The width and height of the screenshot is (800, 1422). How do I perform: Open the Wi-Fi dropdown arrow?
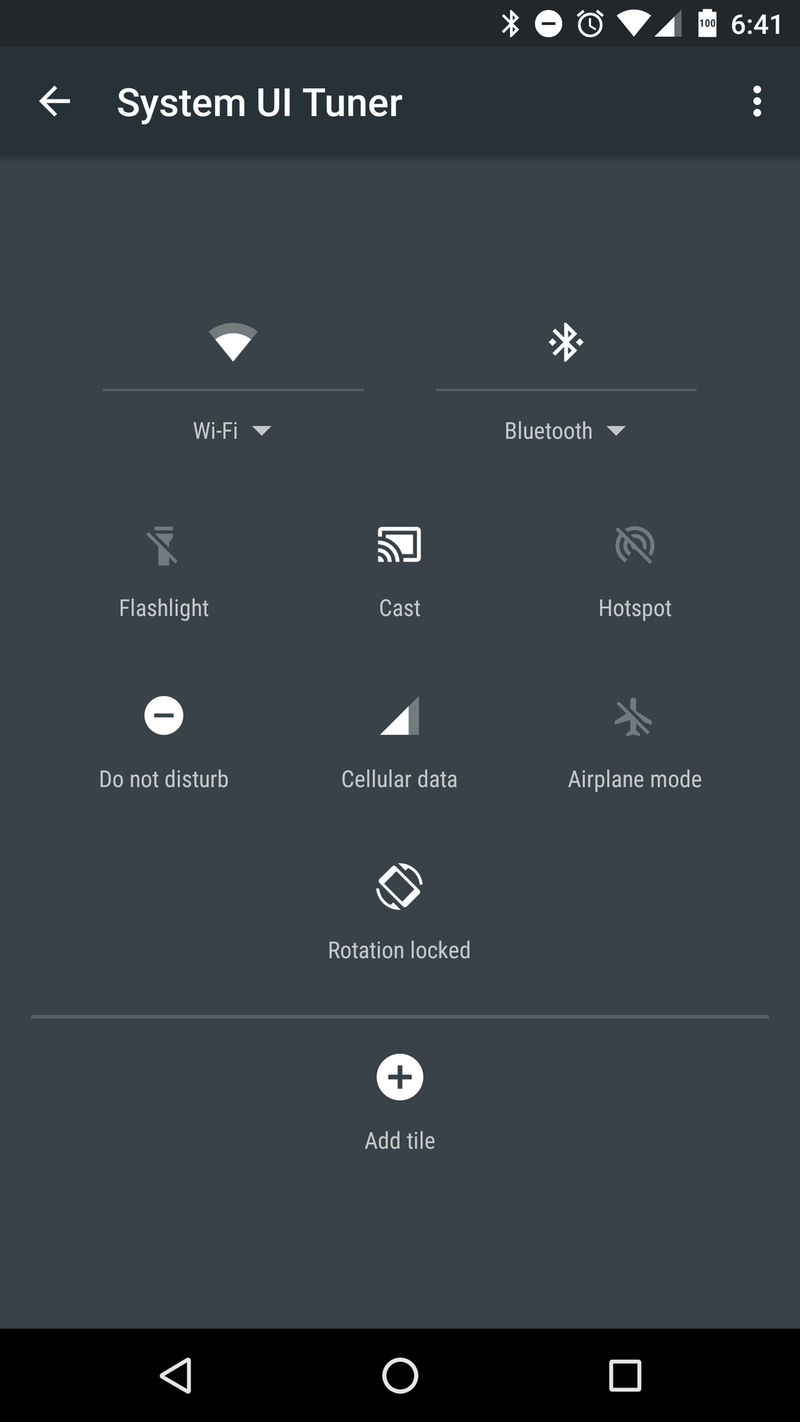[262, 431]
